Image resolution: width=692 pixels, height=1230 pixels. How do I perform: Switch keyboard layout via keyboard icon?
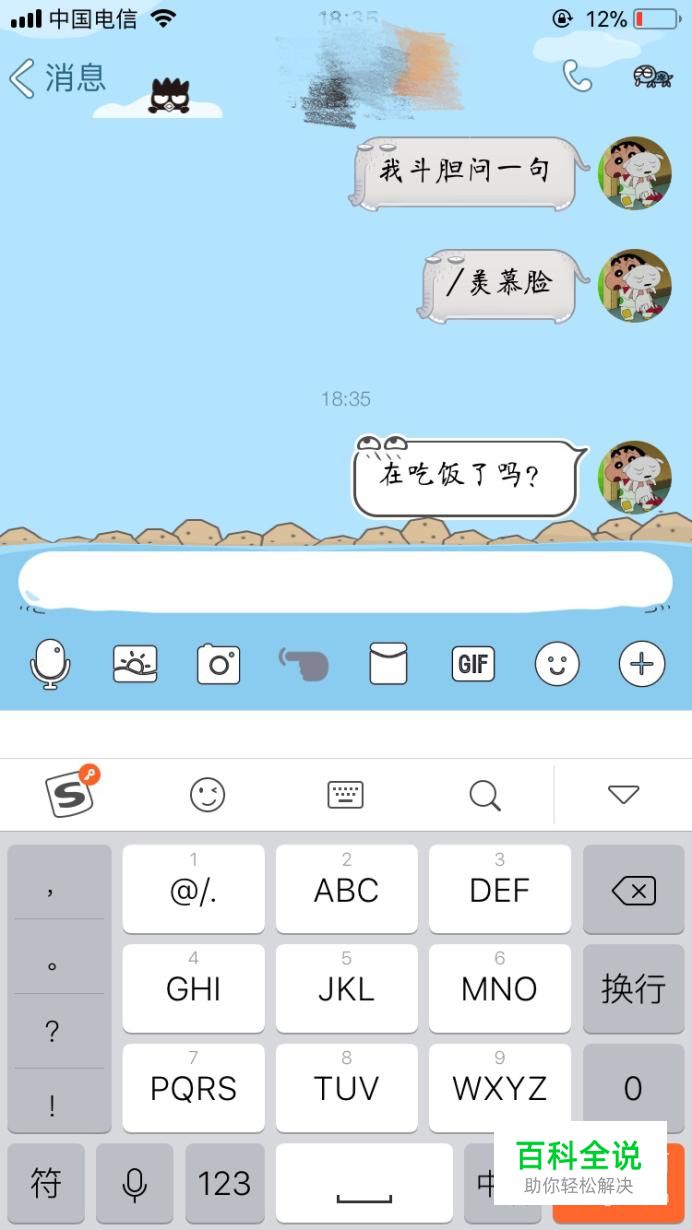click(346, 795)
